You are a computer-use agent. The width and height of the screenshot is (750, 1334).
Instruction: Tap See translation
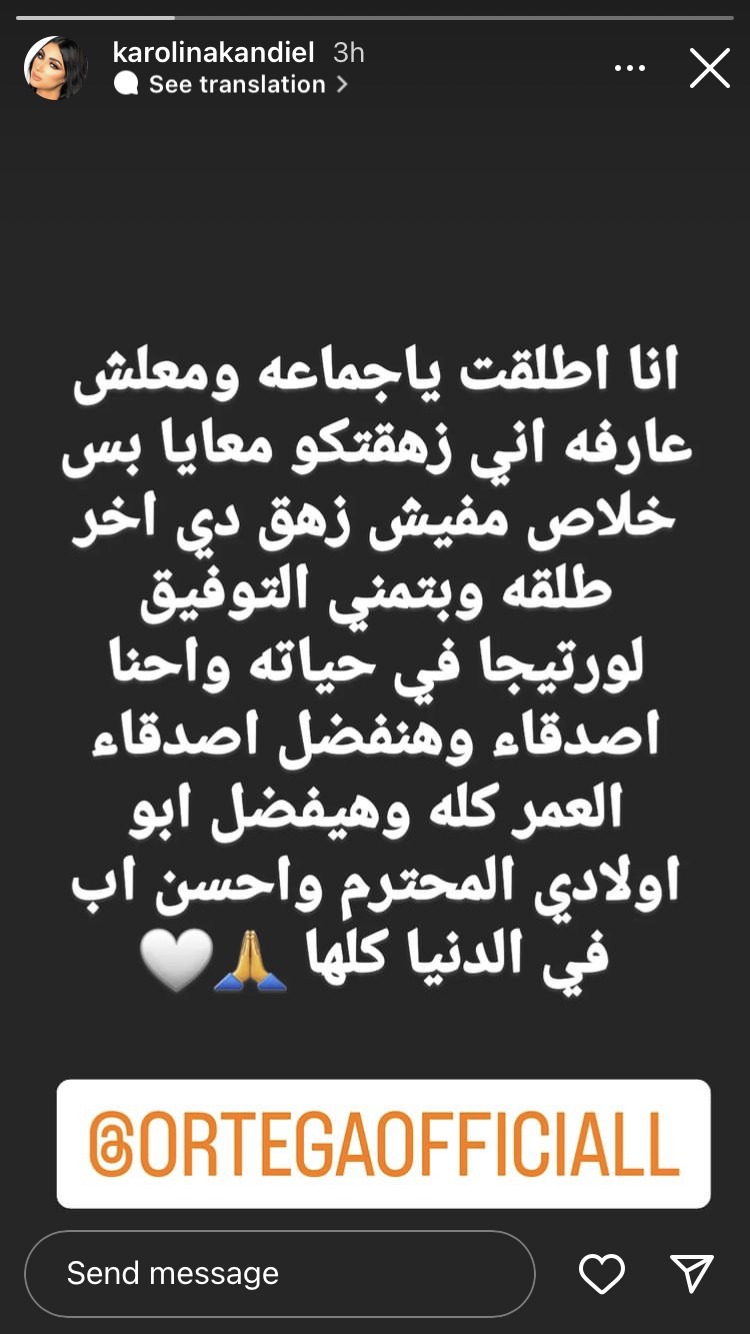pos(236,85)
